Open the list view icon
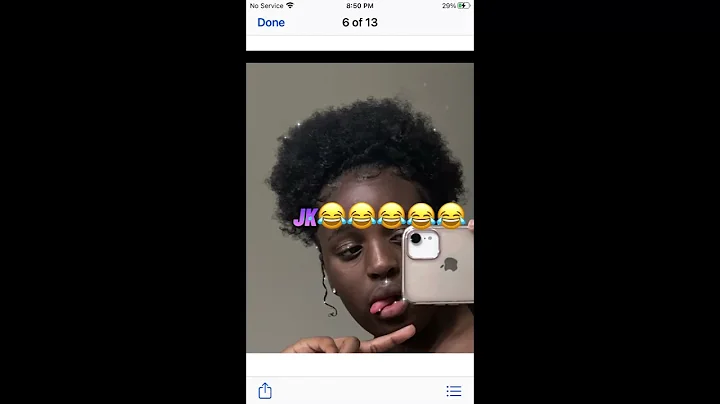The height and width of the screenshot is (404, 720). [x=454, y=391]
